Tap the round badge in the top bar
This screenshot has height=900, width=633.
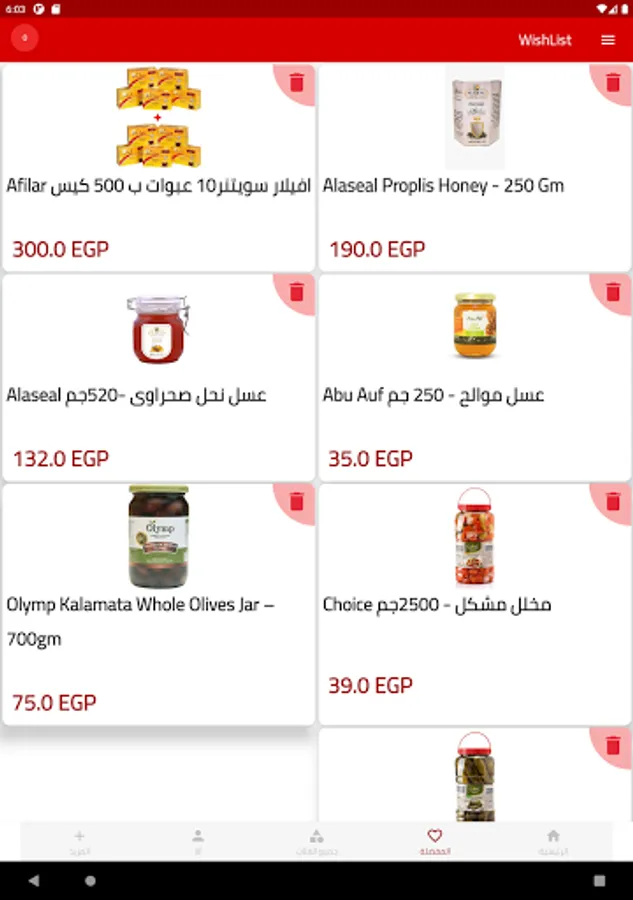pyautogui.click(x=25, y=39)
